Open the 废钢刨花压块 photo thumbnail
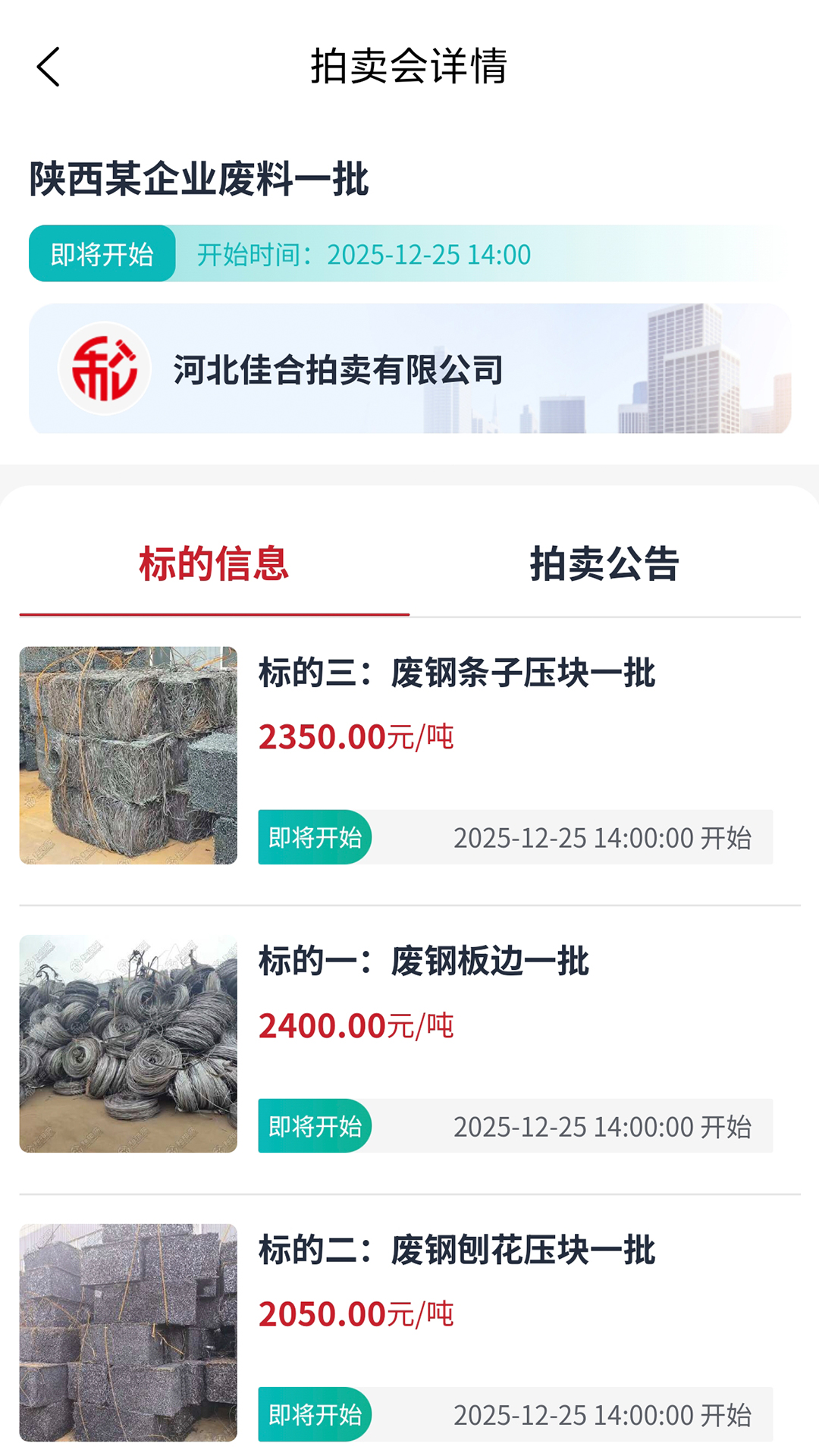This screenshot has height=1456, width=819. tap(127, 1329)
